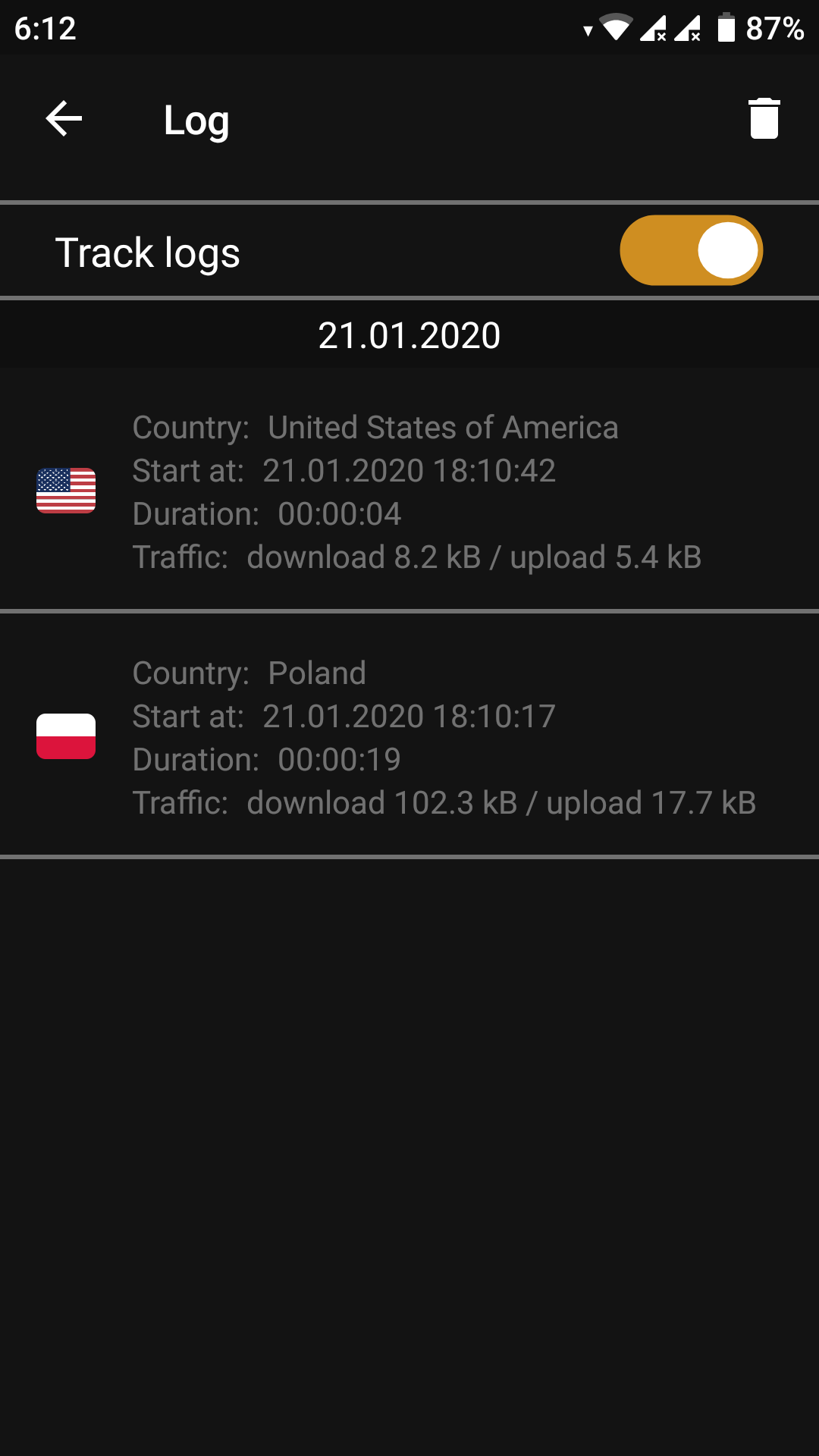This screenshot has width=819, height=1456.
Task: Tap the Poland flag icon
Action: click(x=66, y=734)
